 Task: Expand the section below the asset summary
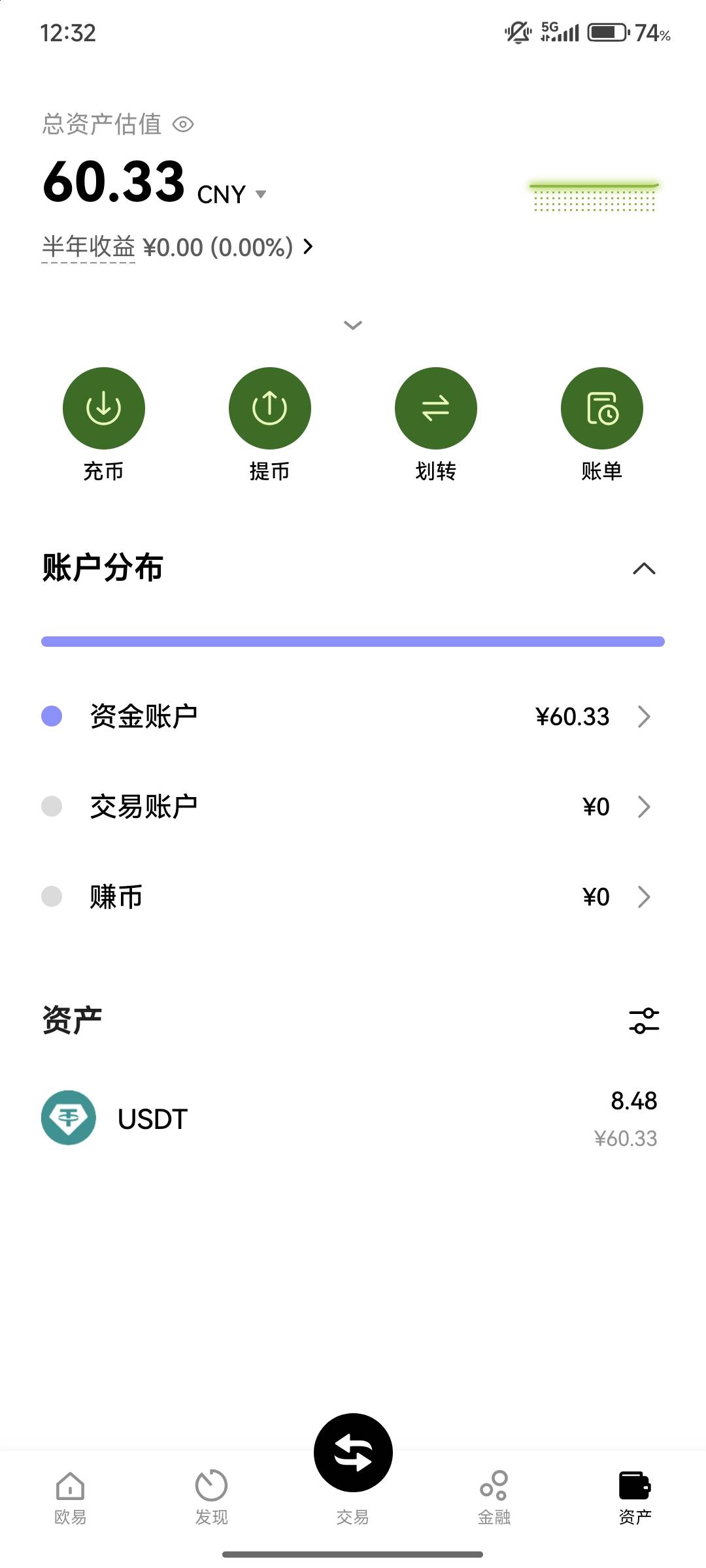(x=353, y=325)
